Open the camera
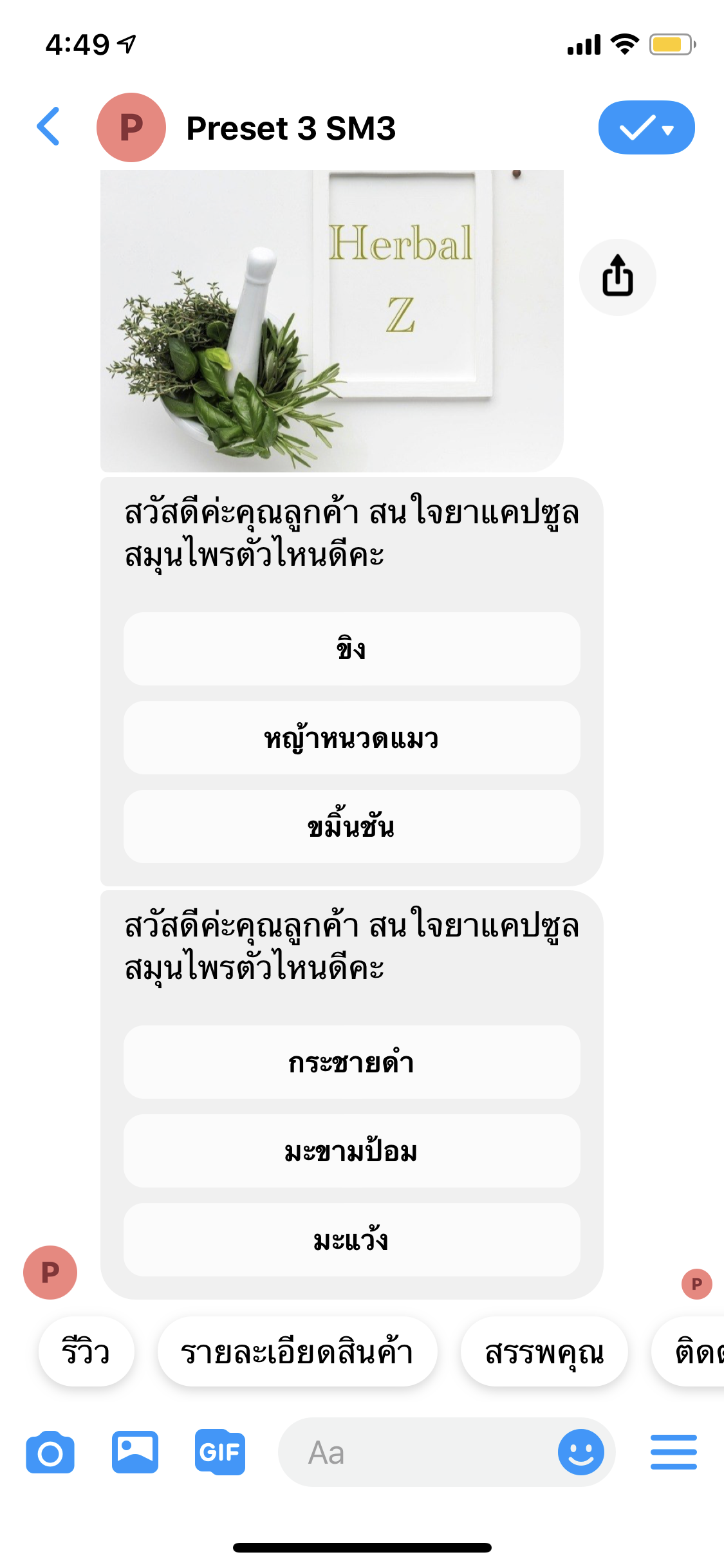The height and width of the screenshot is (1568, 724). (x=50, y=1453)
